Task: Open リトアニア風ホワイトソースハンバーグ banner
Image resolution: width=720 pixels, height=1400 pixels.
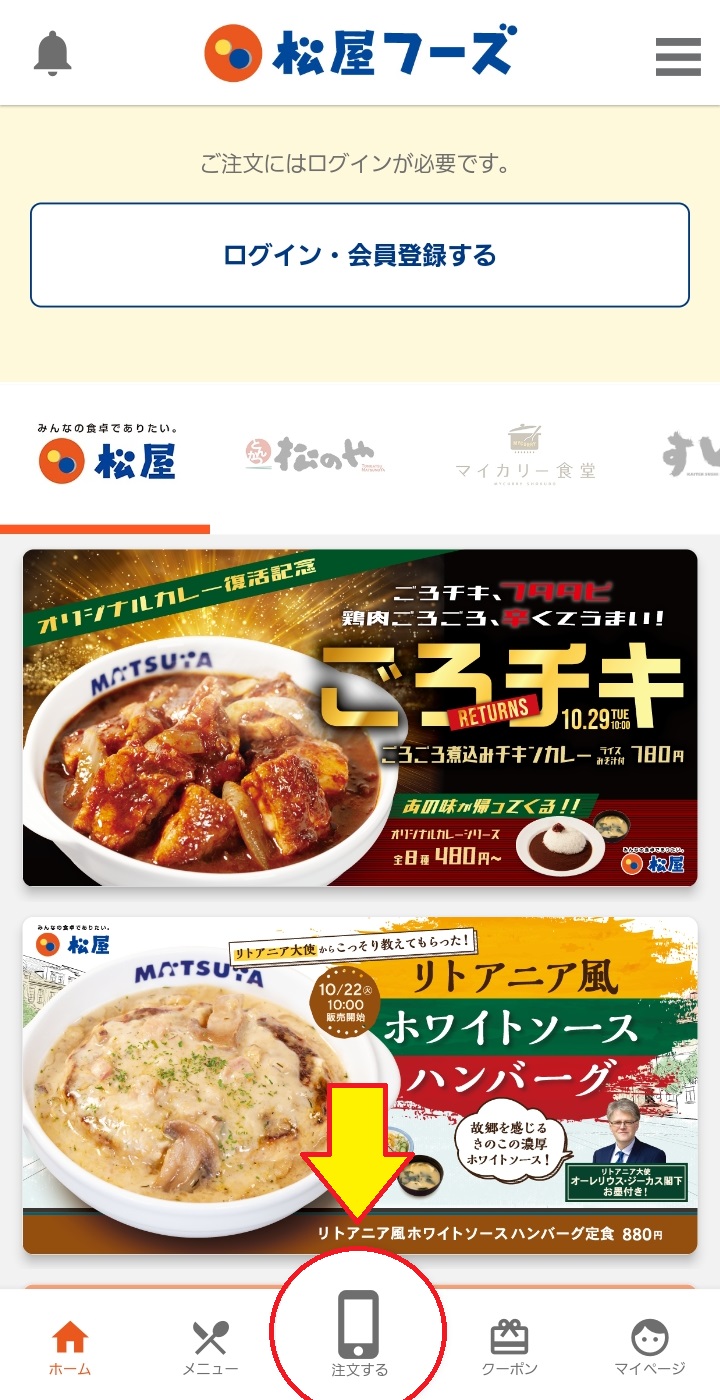Action: [360, 1085]
